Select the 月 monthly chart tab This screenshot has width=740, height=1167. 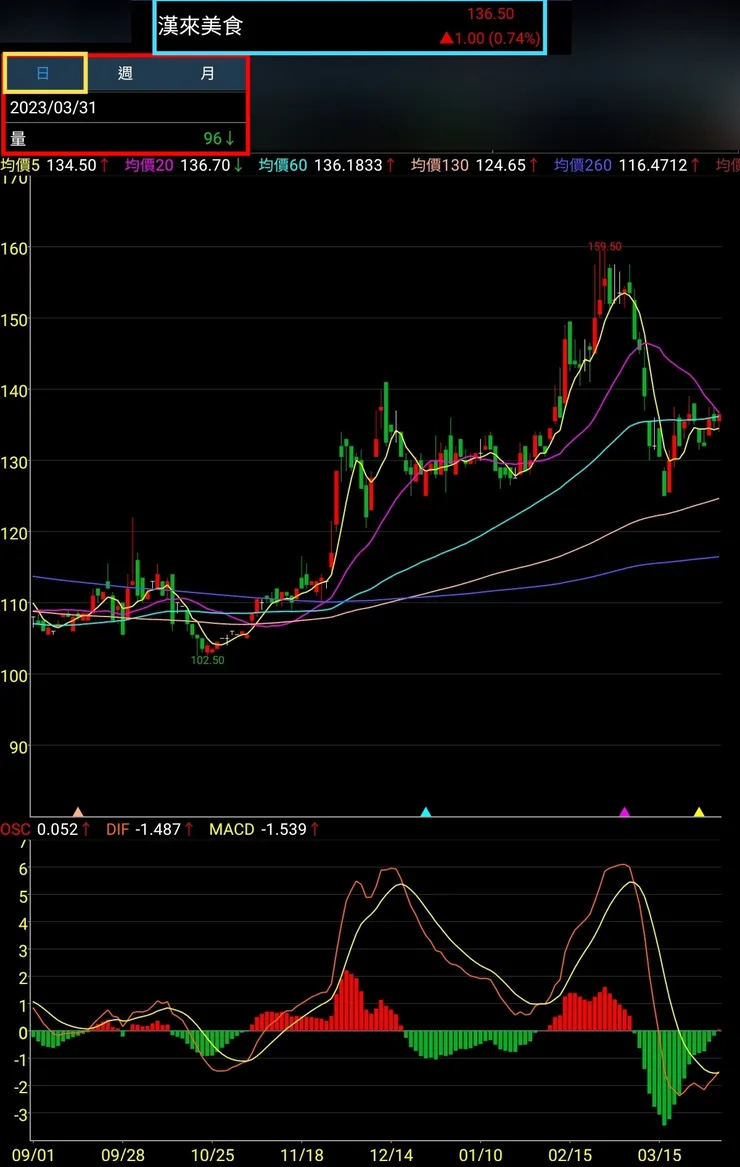click(206, 73)
